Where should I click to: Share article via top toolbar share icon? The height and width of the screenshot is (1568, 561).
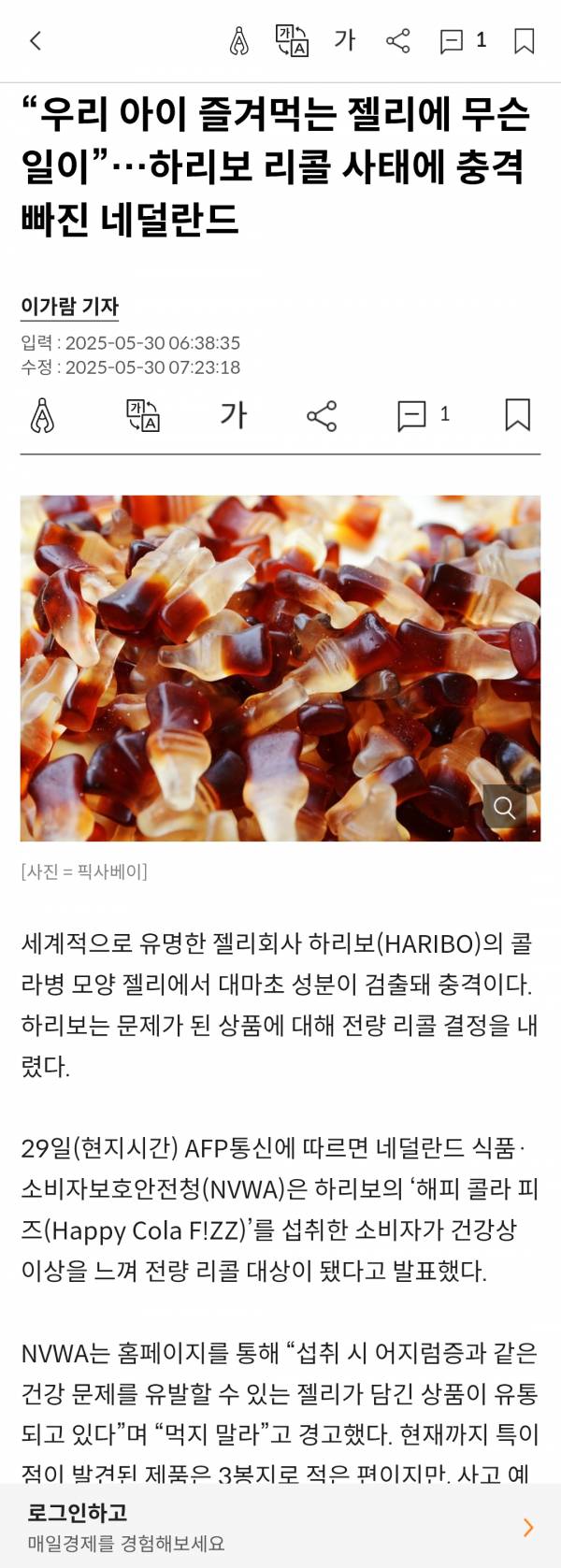pyautogui.click(x=398, y=40)
